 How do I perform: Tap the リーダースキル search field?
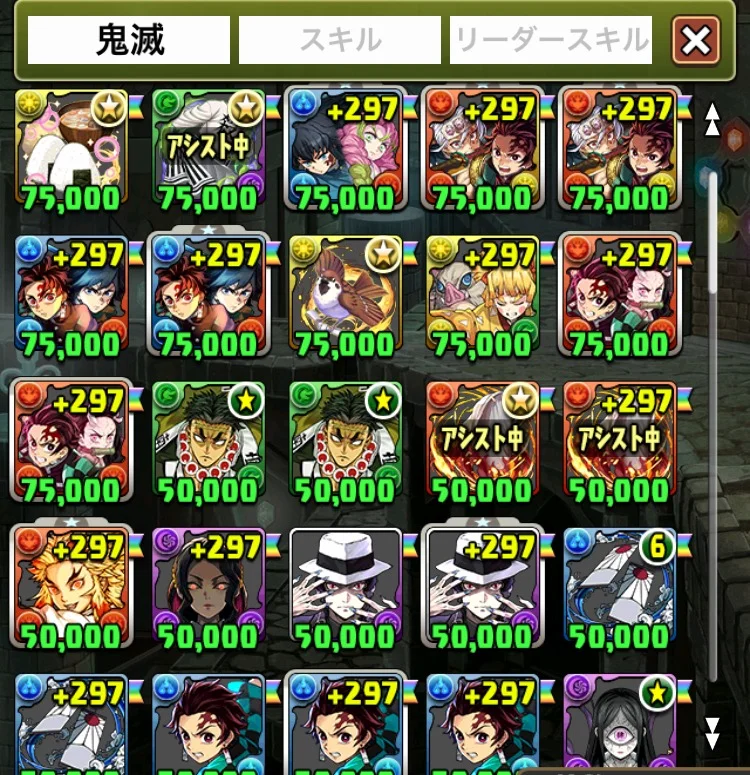551,40
